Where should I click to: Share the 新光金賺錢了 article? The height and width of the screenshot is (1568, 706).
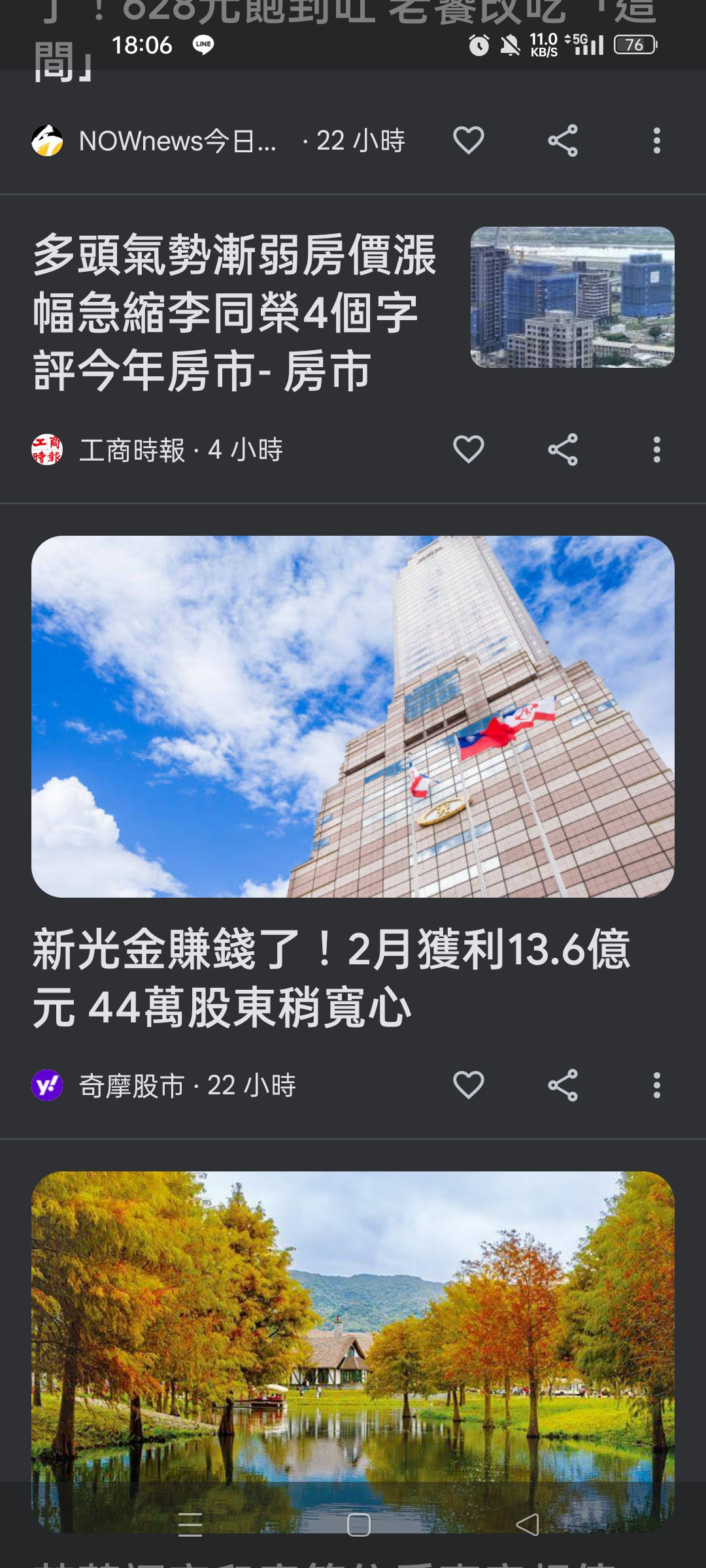click(564, 1085)
